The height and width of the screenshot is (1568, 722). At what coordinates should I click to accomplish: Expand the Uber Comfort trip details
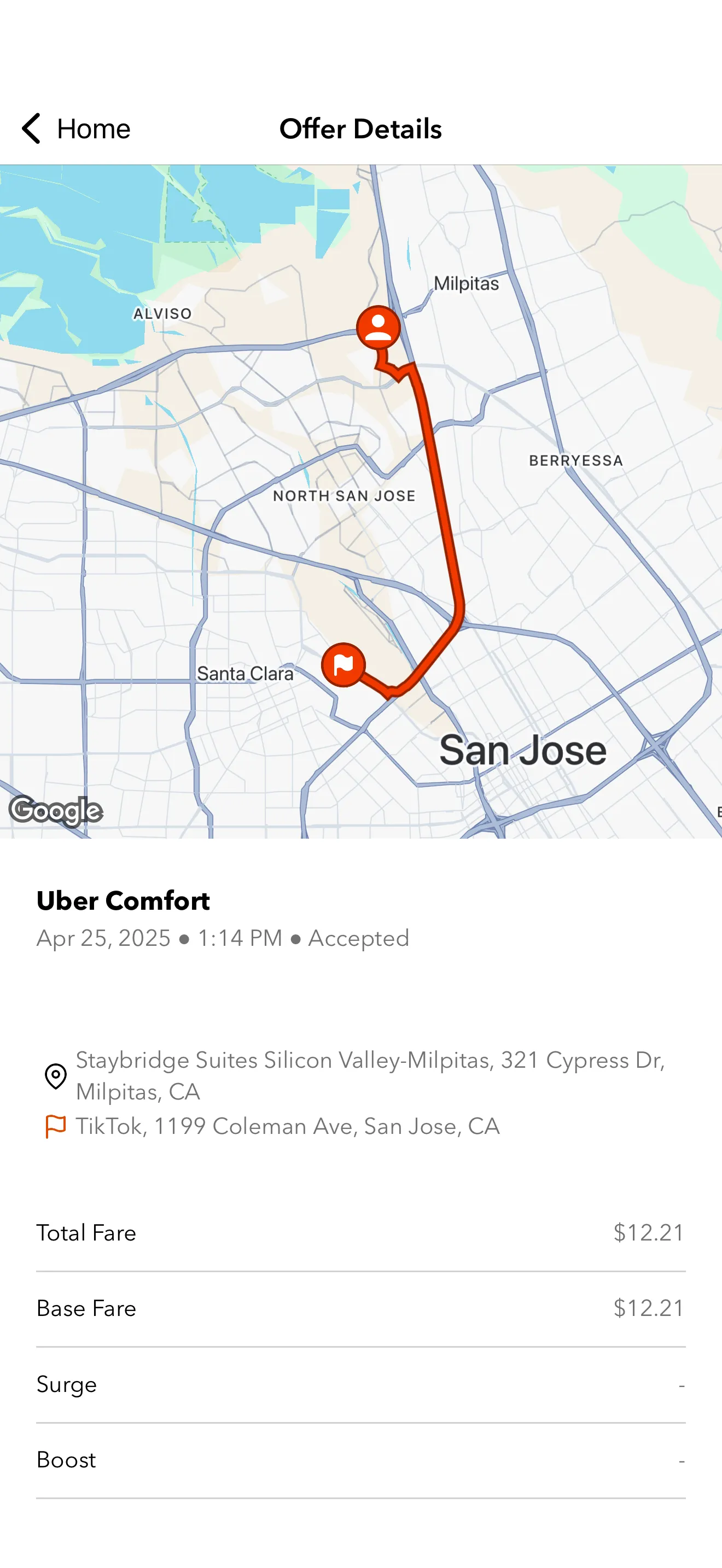coord(123,900)
